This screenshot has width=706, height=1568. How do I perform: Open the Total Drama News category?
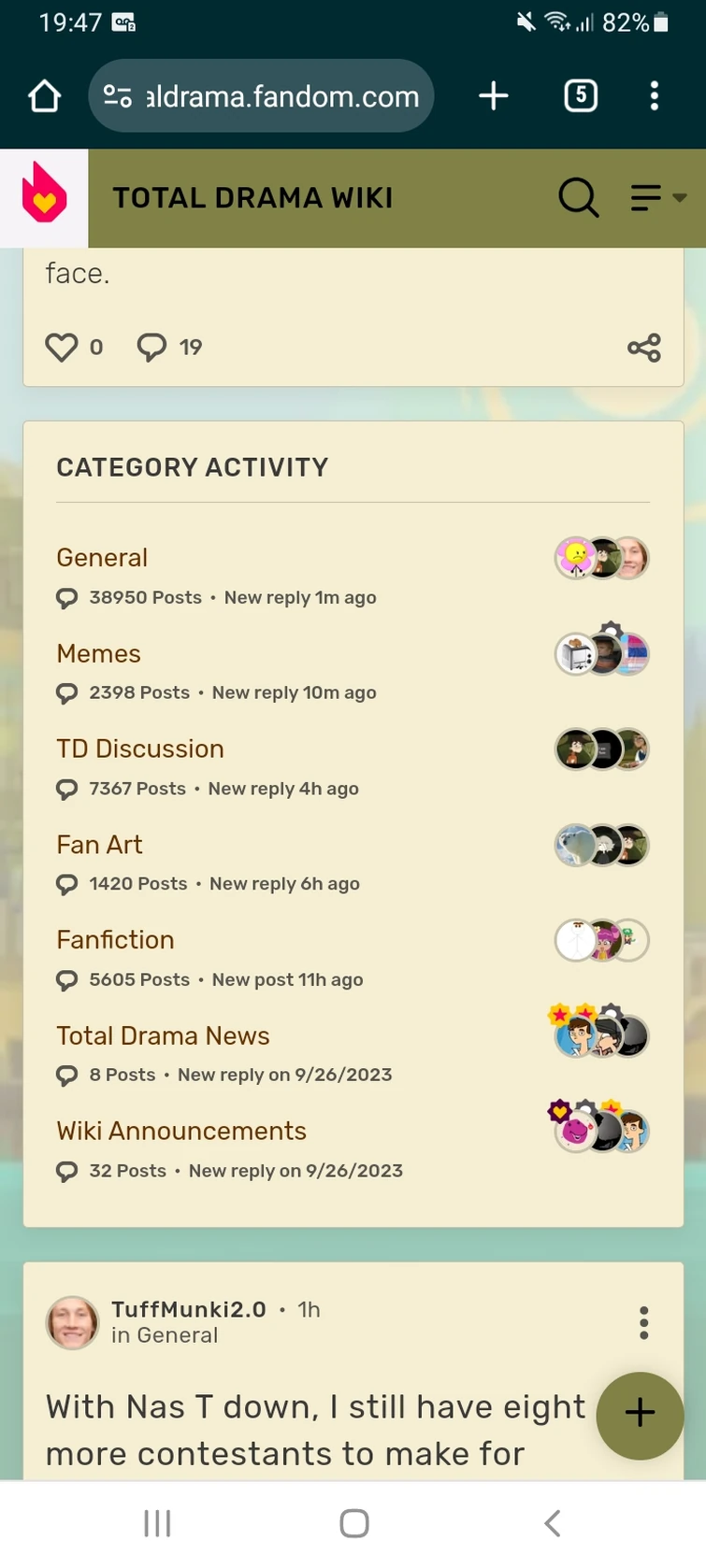163,1036
